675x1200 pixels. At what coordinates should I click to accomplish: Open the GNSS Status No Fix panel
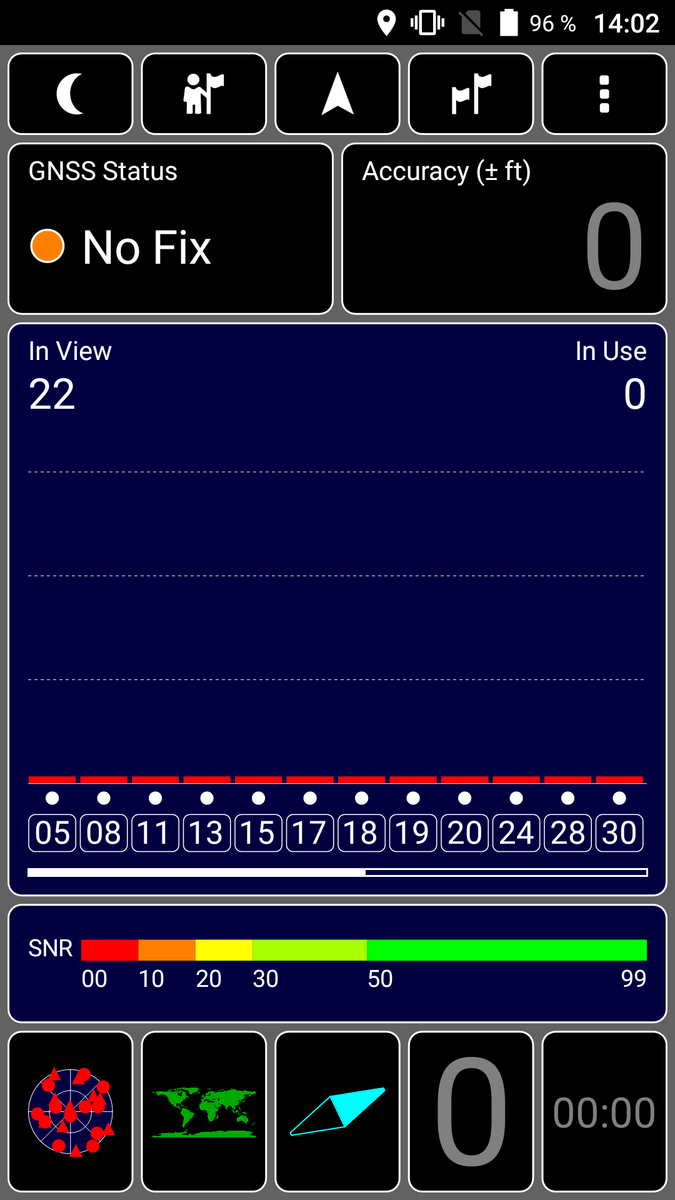point(170,229)
